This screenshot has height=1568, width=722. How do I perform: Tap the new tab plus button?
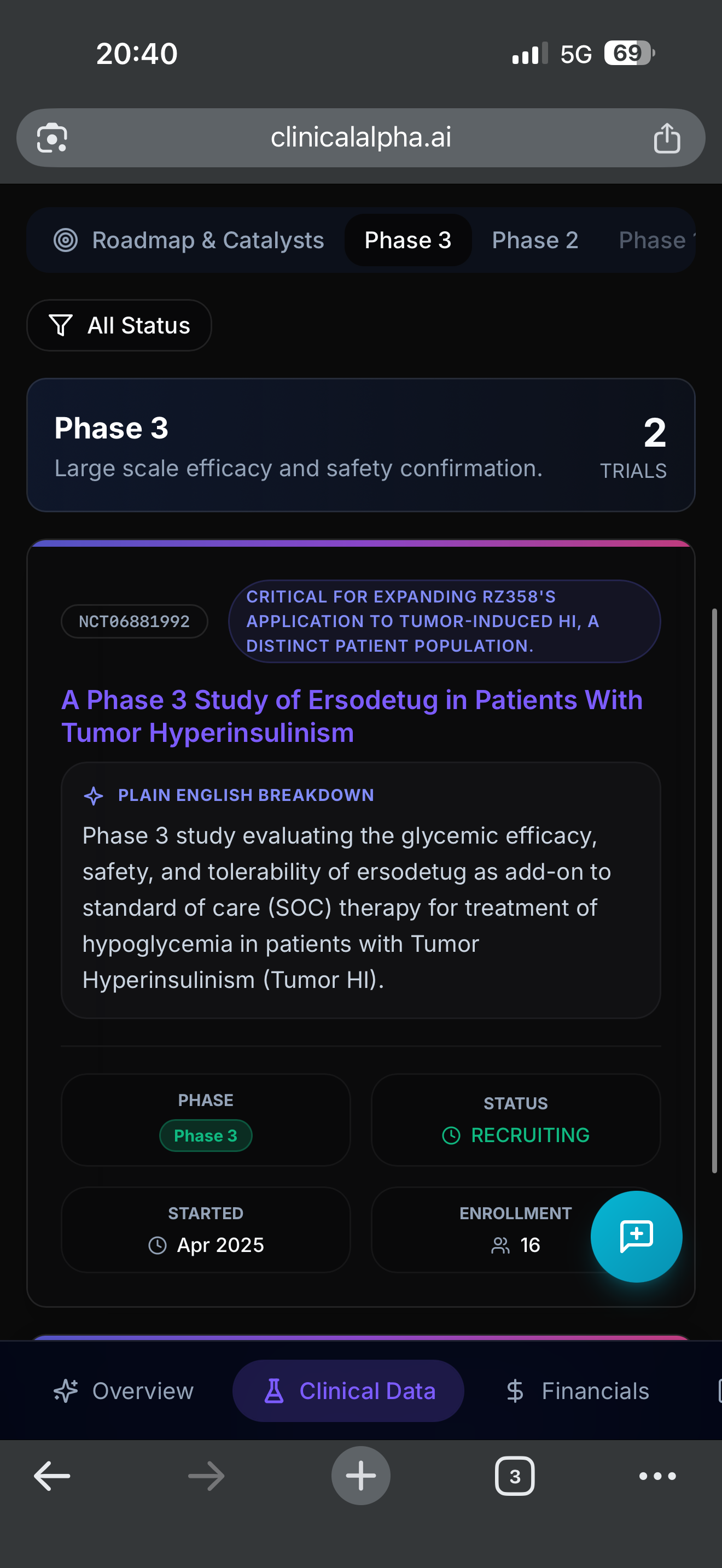360,1476
